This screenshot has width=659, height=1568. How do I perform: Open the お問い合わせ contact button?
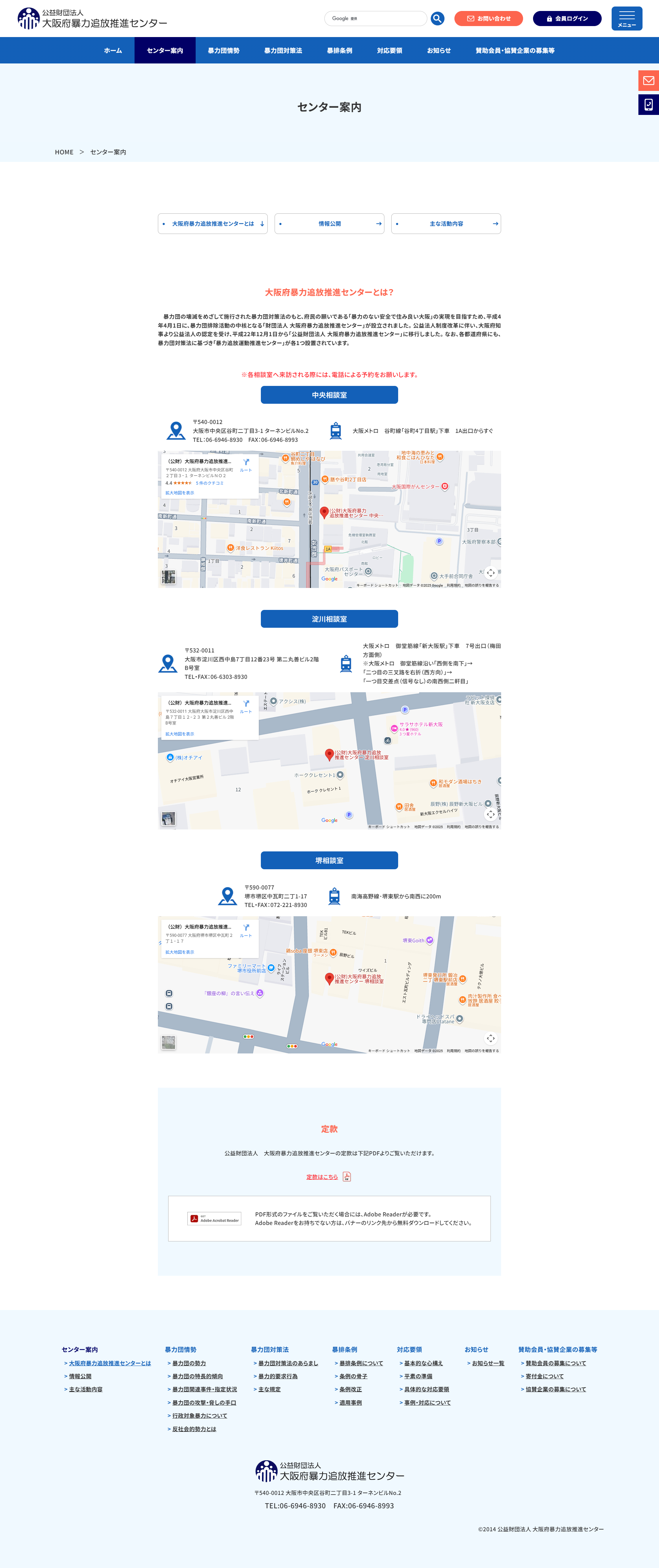point(488,18)
